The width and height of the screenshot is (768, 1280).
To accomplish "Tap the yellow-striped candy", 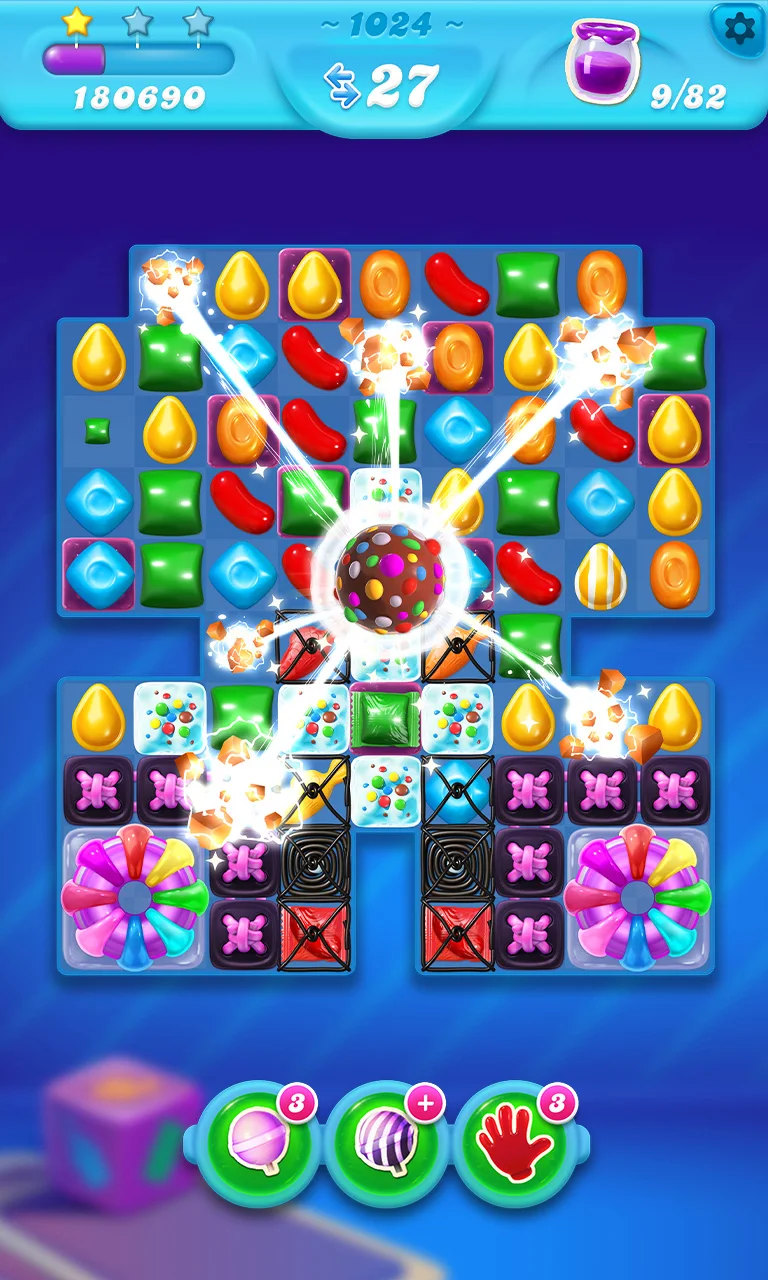I will click(x=601, y=576).
